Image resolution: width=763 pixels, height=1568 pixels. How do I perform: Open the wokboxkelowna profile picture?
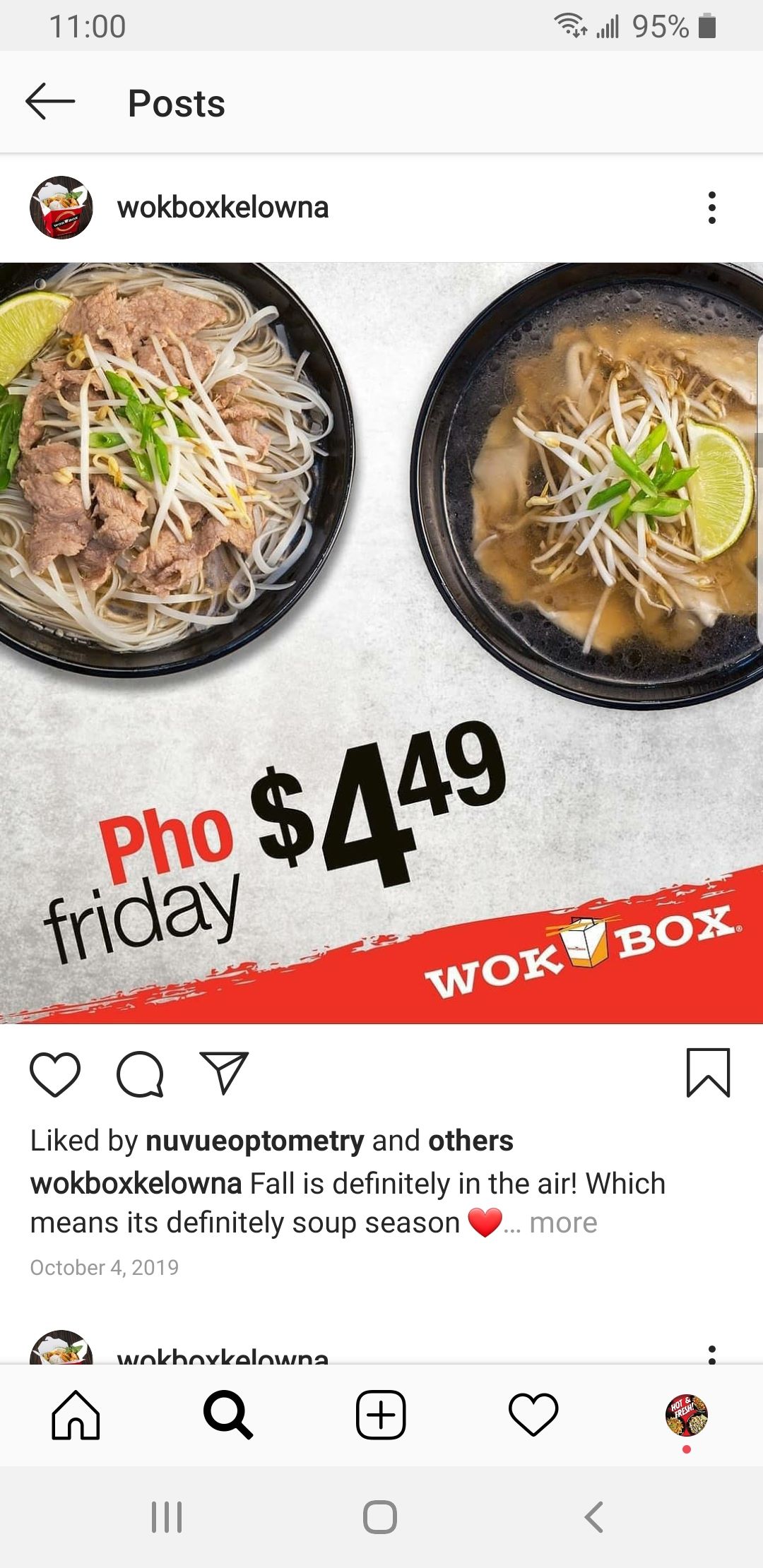click(x=61, y=208)
